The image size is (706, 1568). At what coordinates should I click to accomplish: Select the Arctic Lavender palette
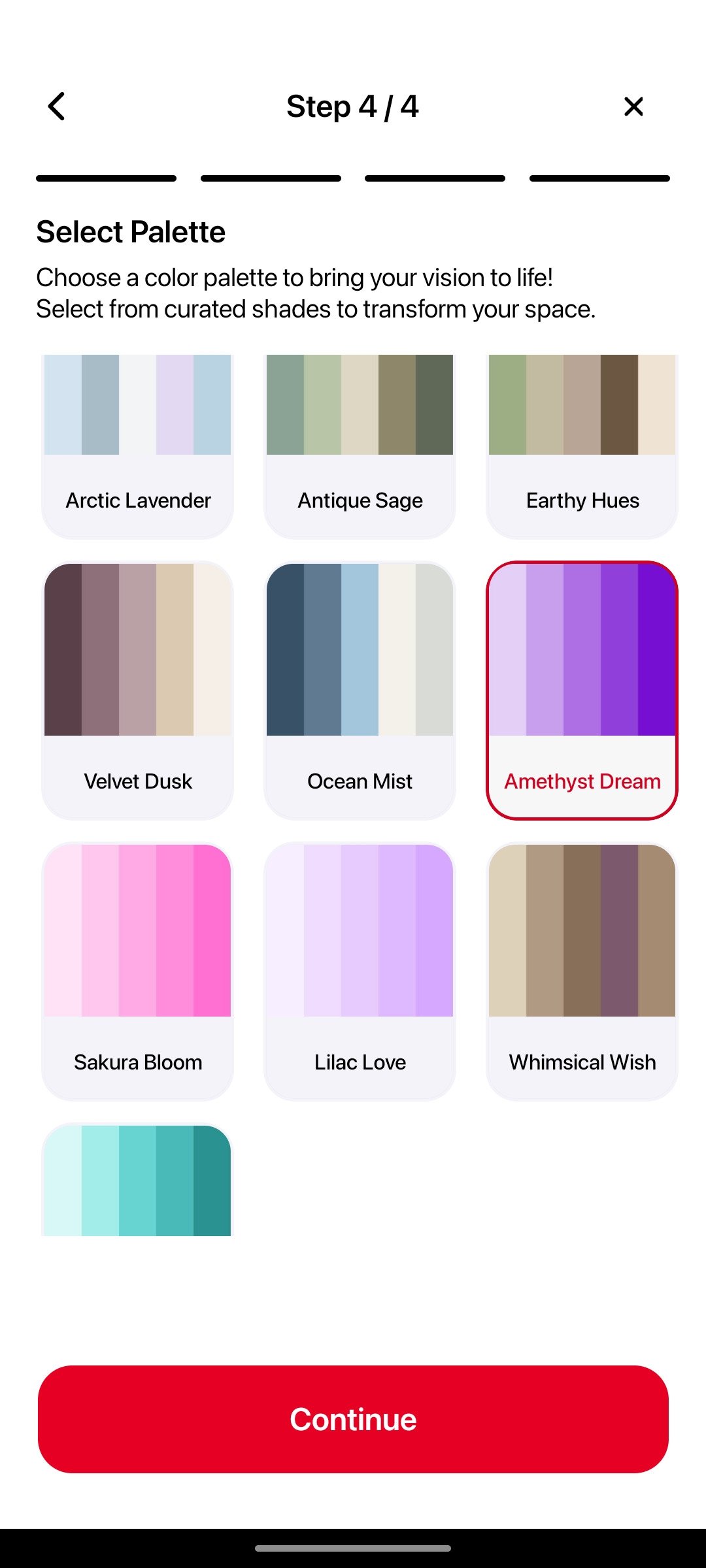point(138,444)
